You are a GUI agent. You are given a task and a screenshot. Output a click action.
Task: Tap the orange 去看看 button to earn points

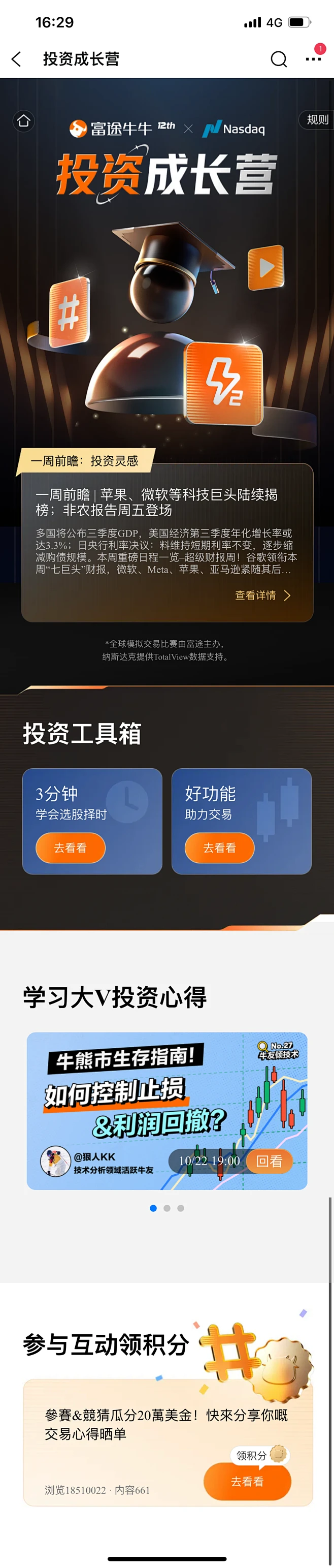pos(247,1482)
